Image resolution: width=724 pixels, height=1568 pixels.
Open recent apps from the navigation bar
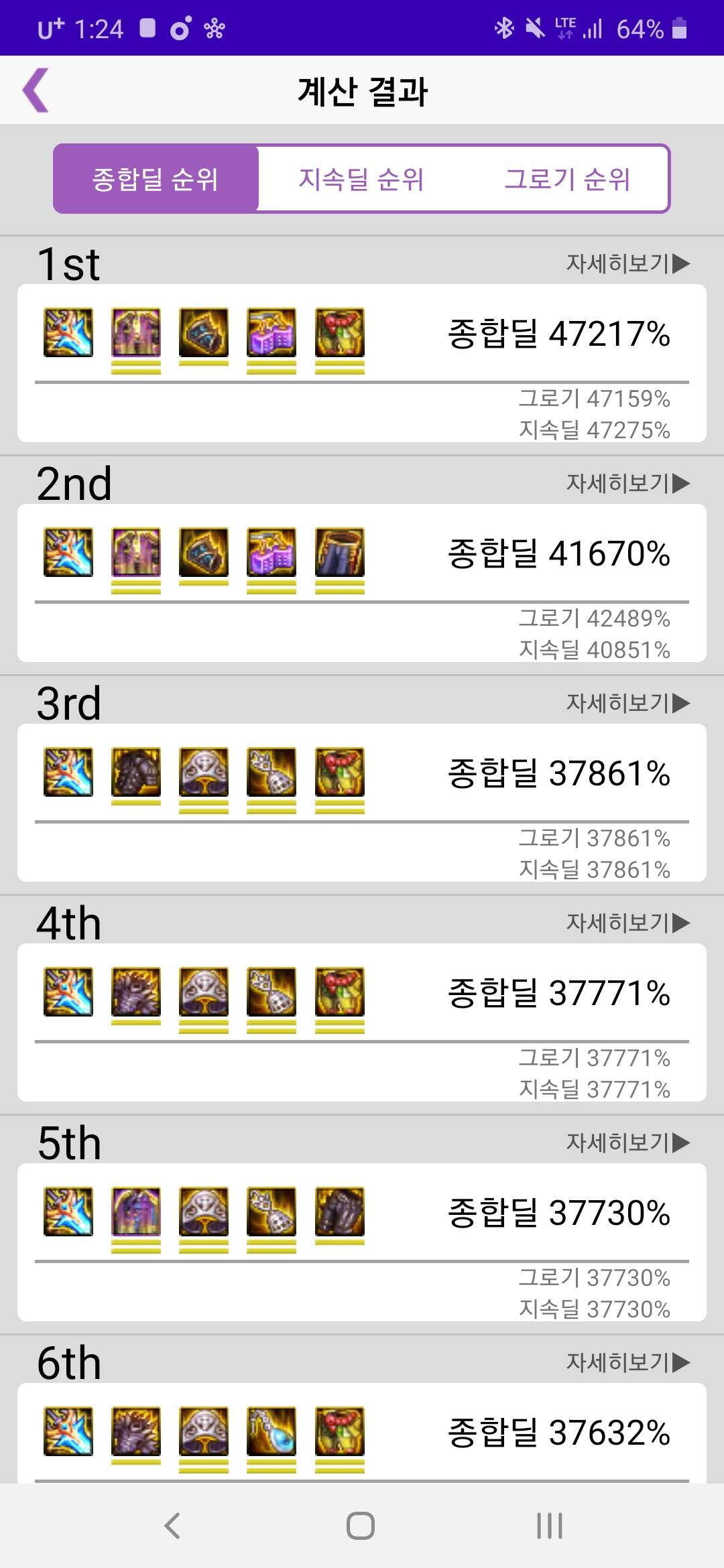coord(550,1526)
